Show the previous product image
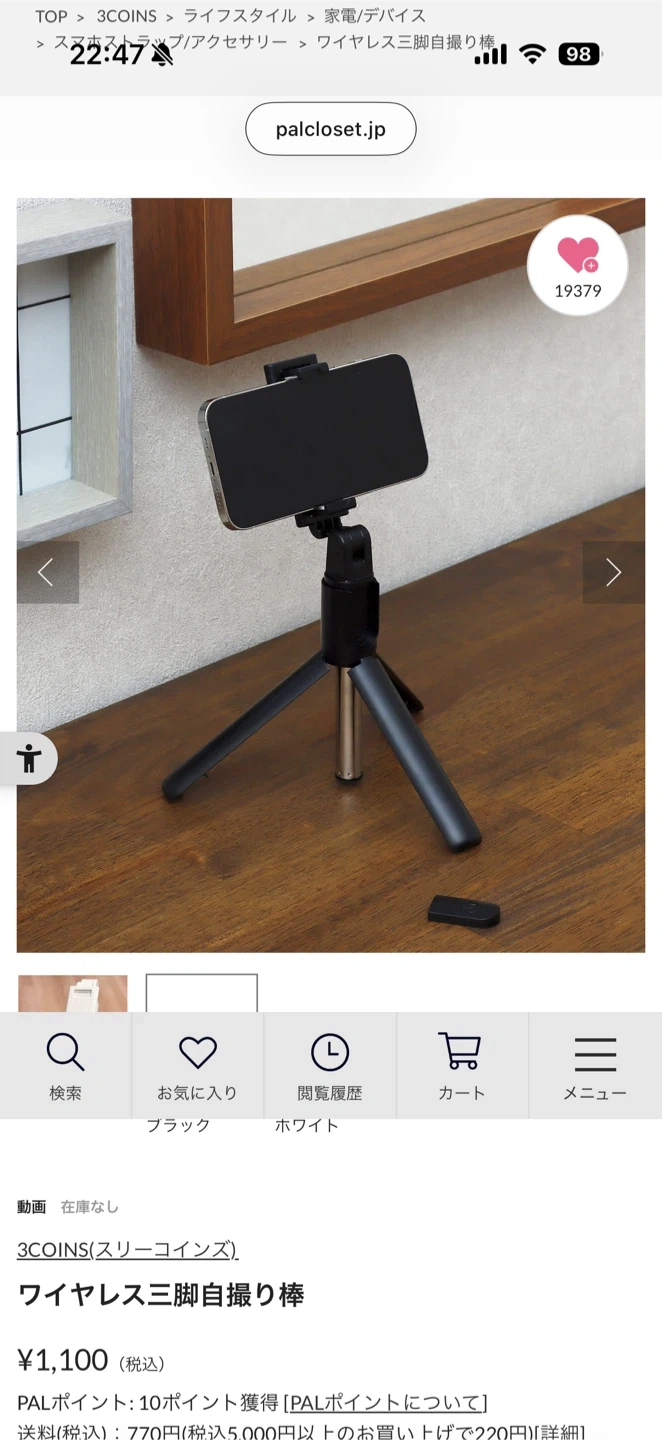The image size is (662, 1440). (47, 572)
